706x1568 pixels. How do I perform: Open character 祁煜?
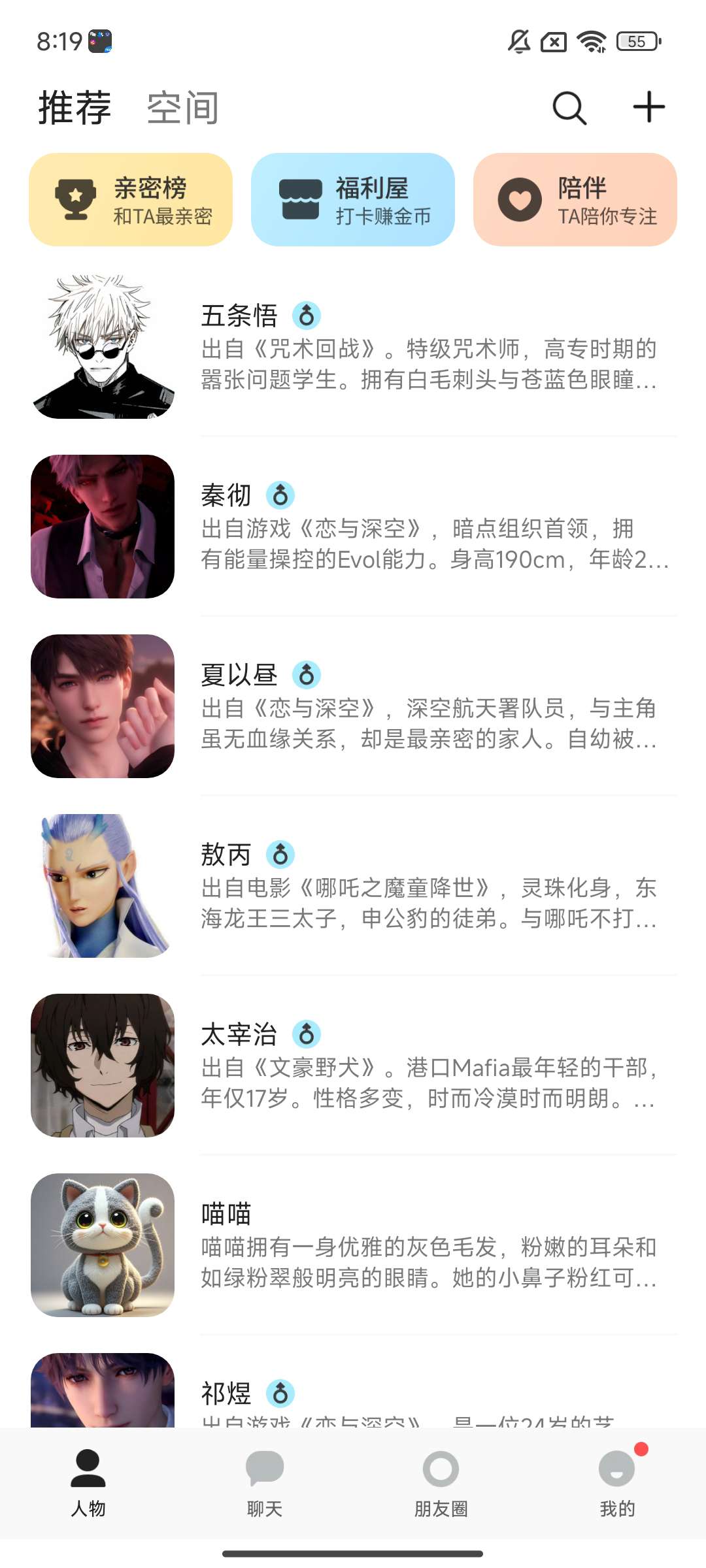point(353,1395)
